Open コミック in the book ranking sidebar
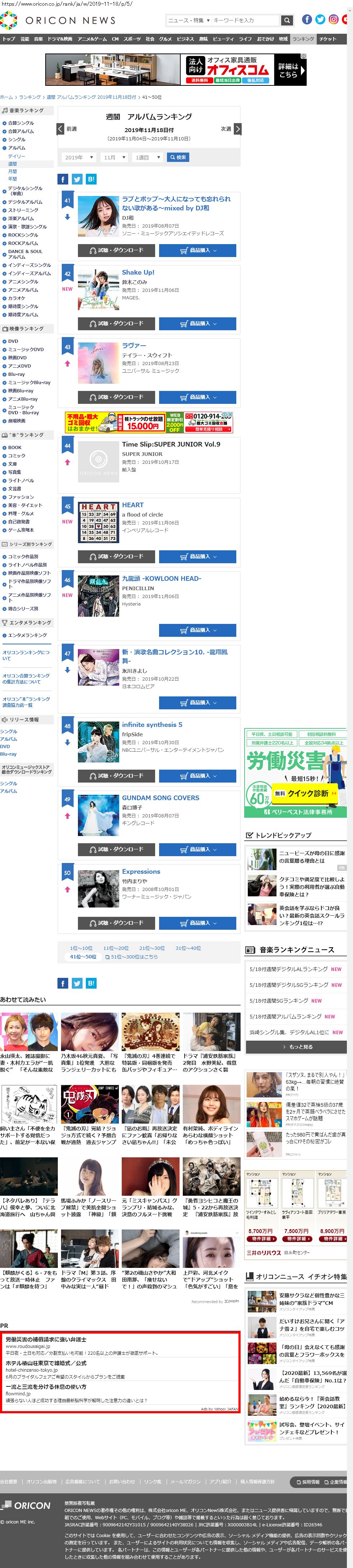 [x=17, y=455]
